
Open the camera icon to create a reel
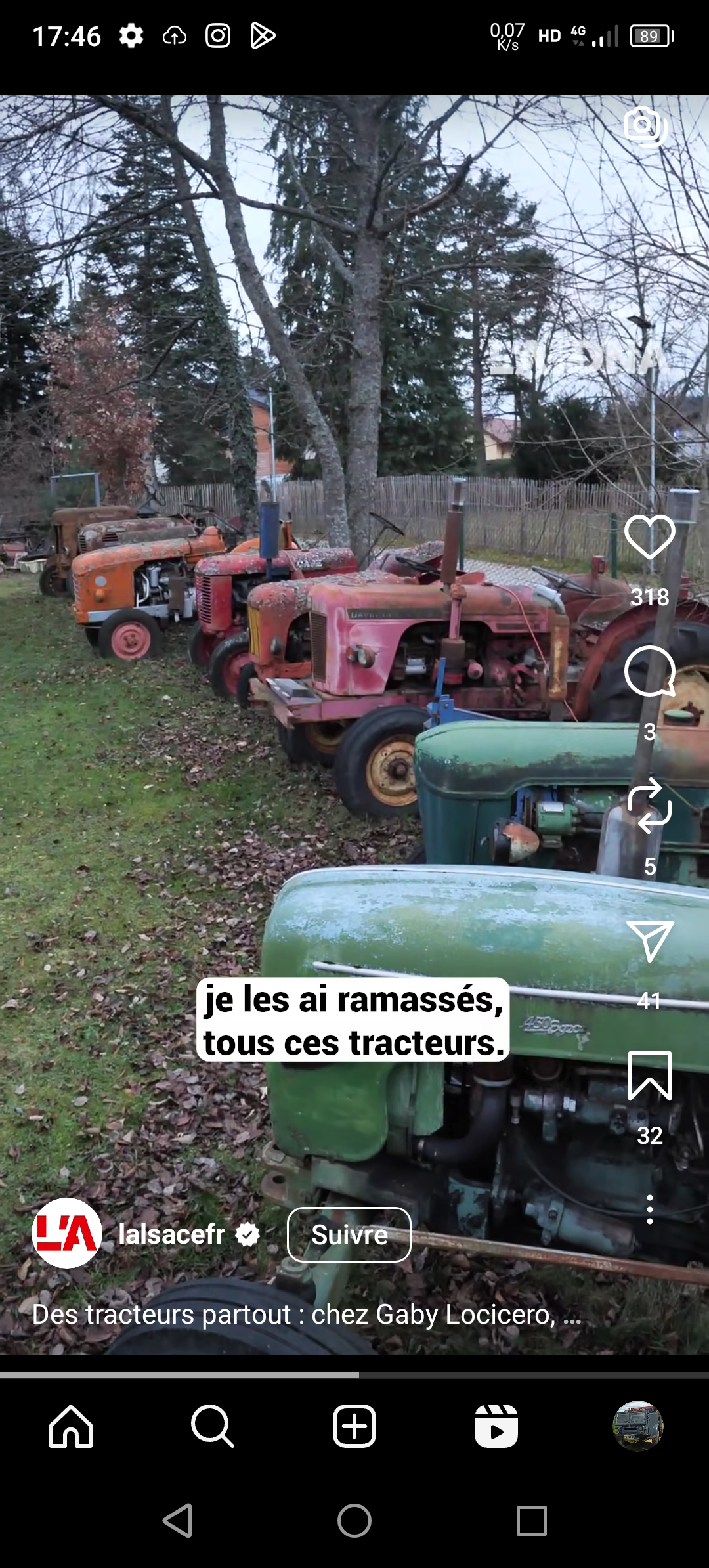[x=645, y=126]
